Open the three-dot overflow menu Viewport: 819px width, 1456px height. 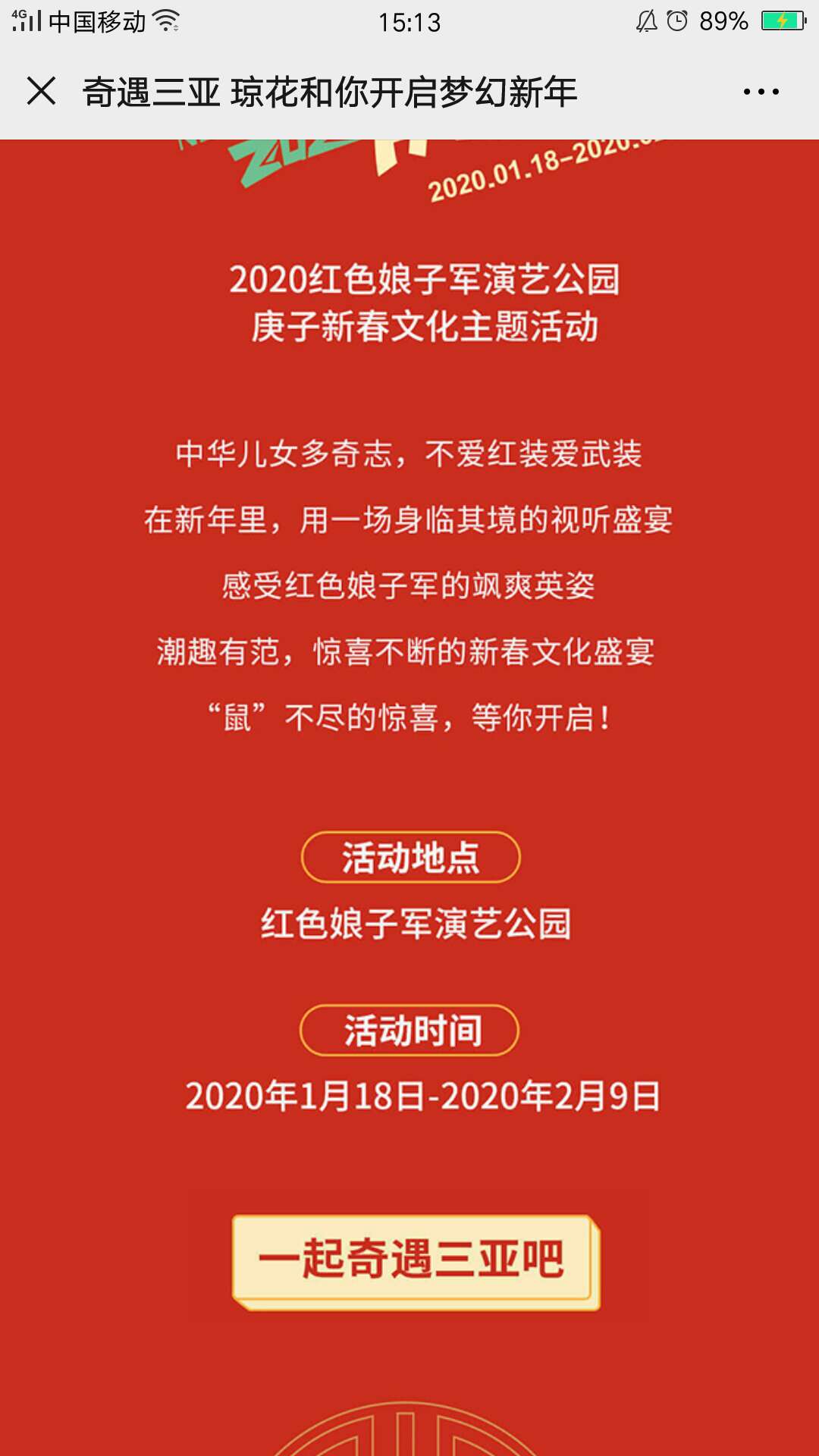pyautogui.click(x=761, y=93)
